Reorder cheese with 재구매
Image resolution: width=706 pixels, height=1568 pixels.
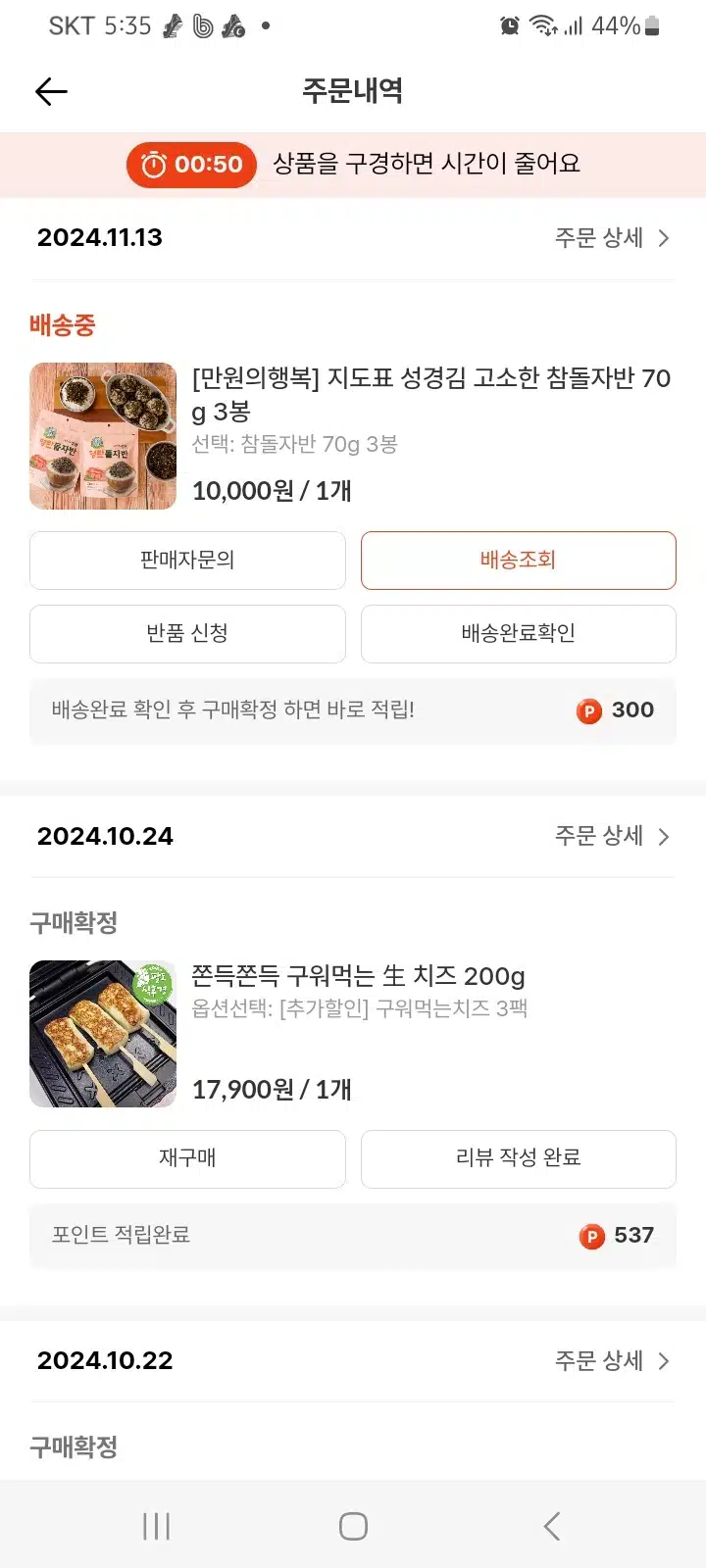[187, 1158]
